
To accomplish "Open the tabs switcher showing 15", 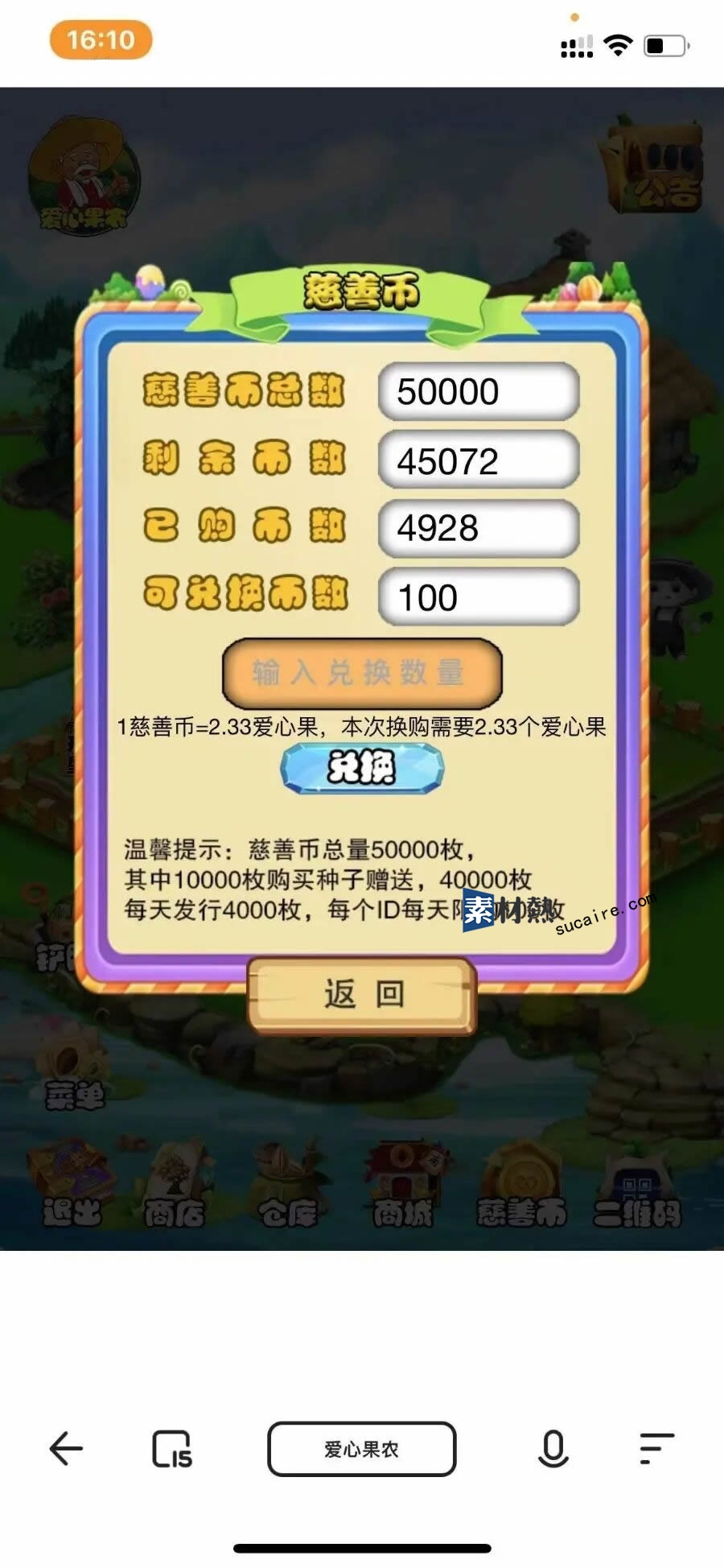I will tap(172, 1449).
